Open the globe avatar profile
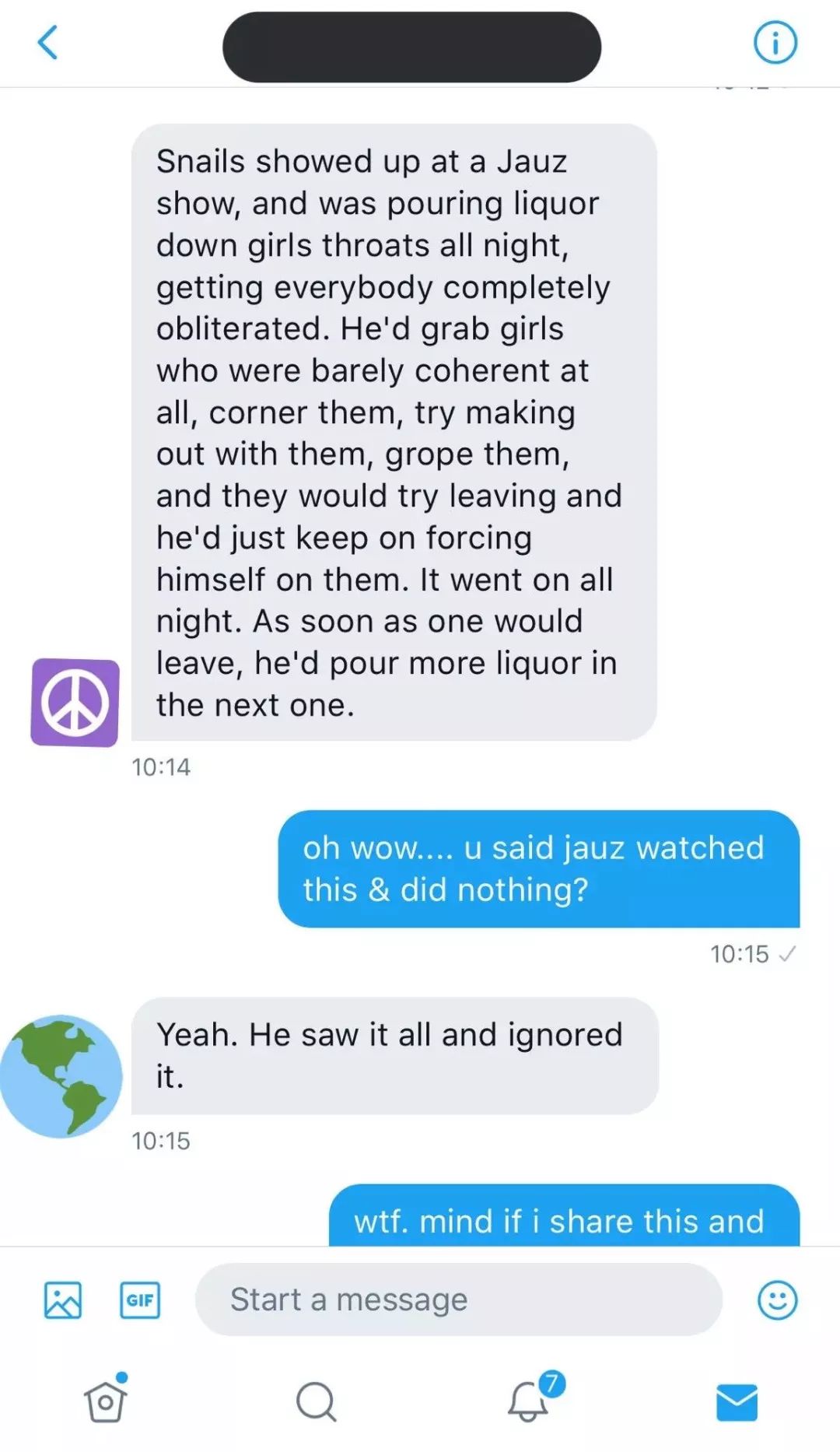 pos(61,1076)
